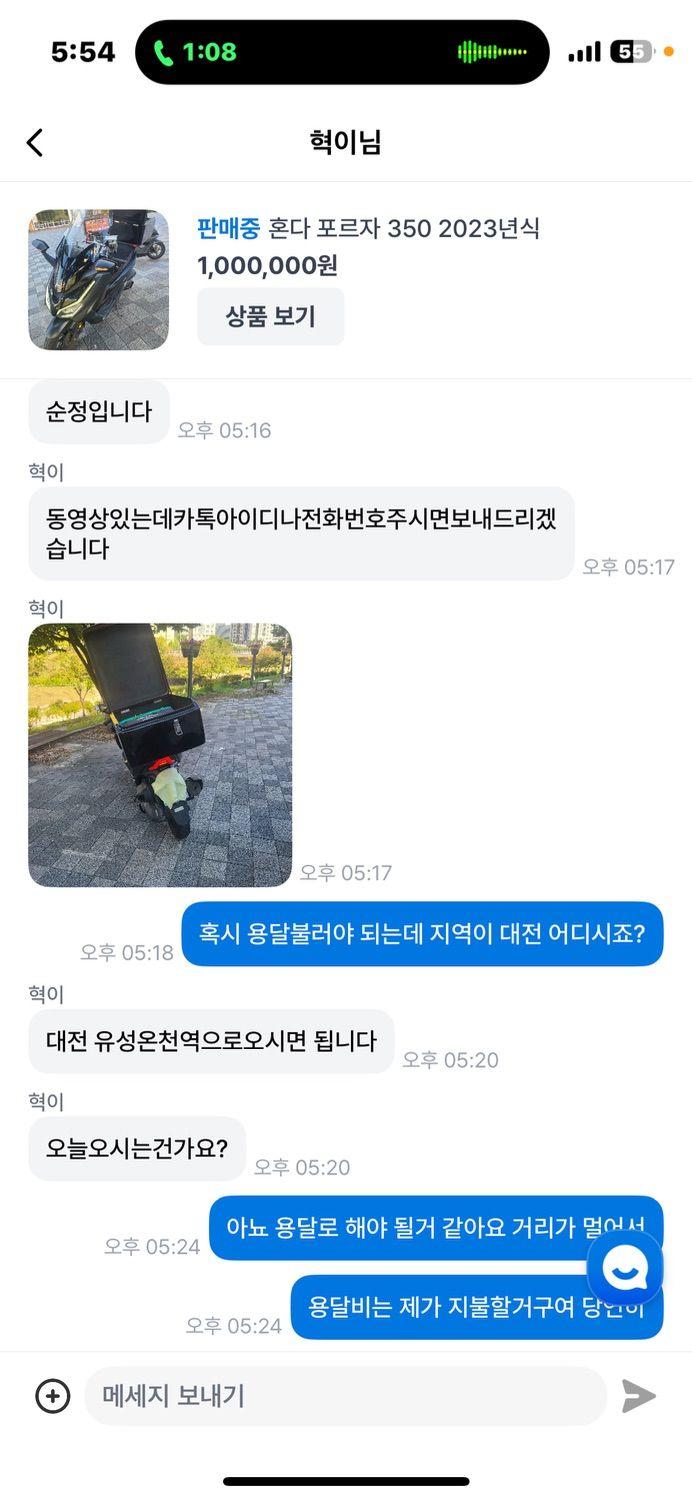This screenshot has width=692, height=1500.
Task: Open the 혼다 포르자 350 product thumbnail
Action: click(98, 280)
